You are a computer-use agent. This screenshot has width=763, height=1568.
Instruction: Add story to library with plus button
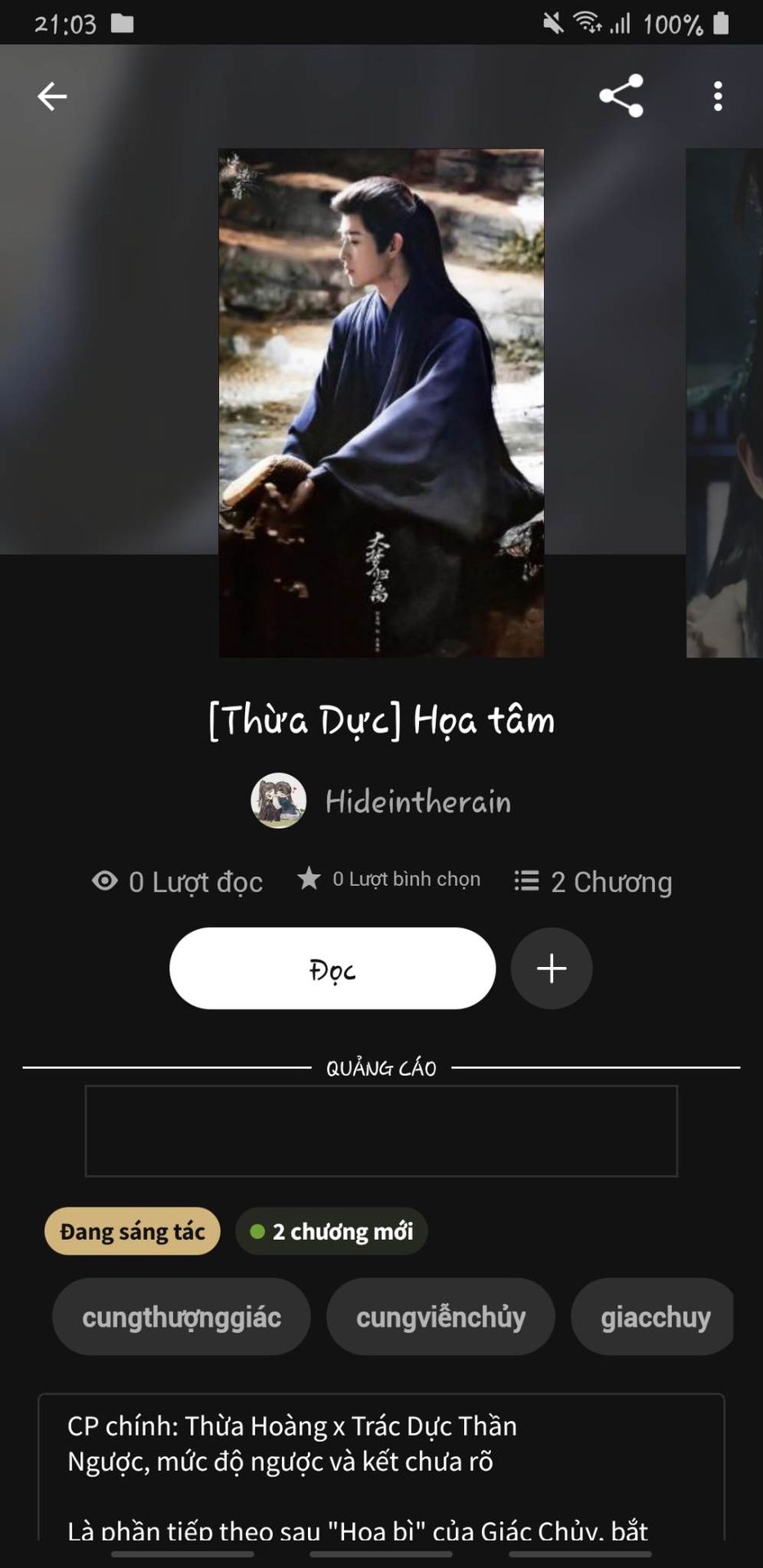[x=551, y=969]
